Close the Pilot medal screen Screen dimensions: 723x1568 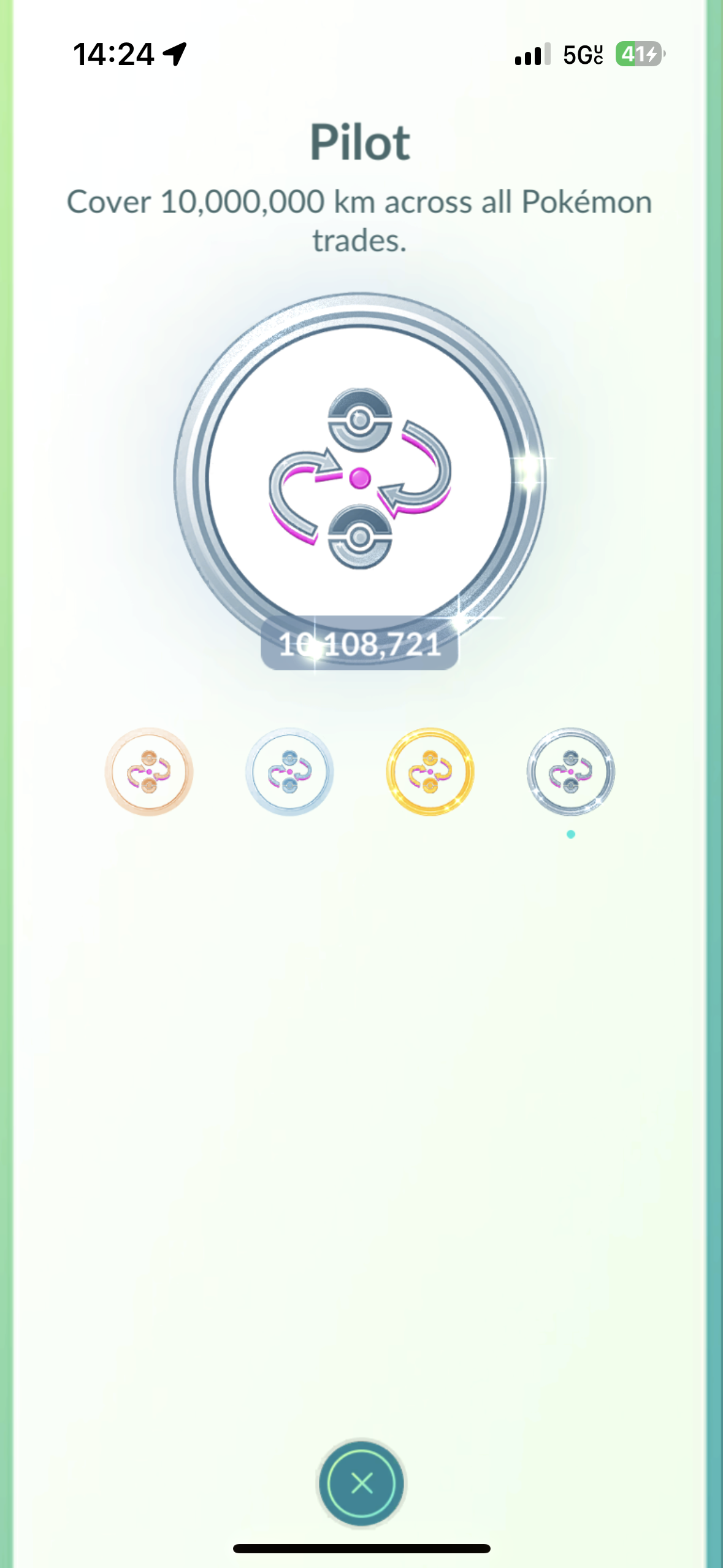(x=361, y=1483)
